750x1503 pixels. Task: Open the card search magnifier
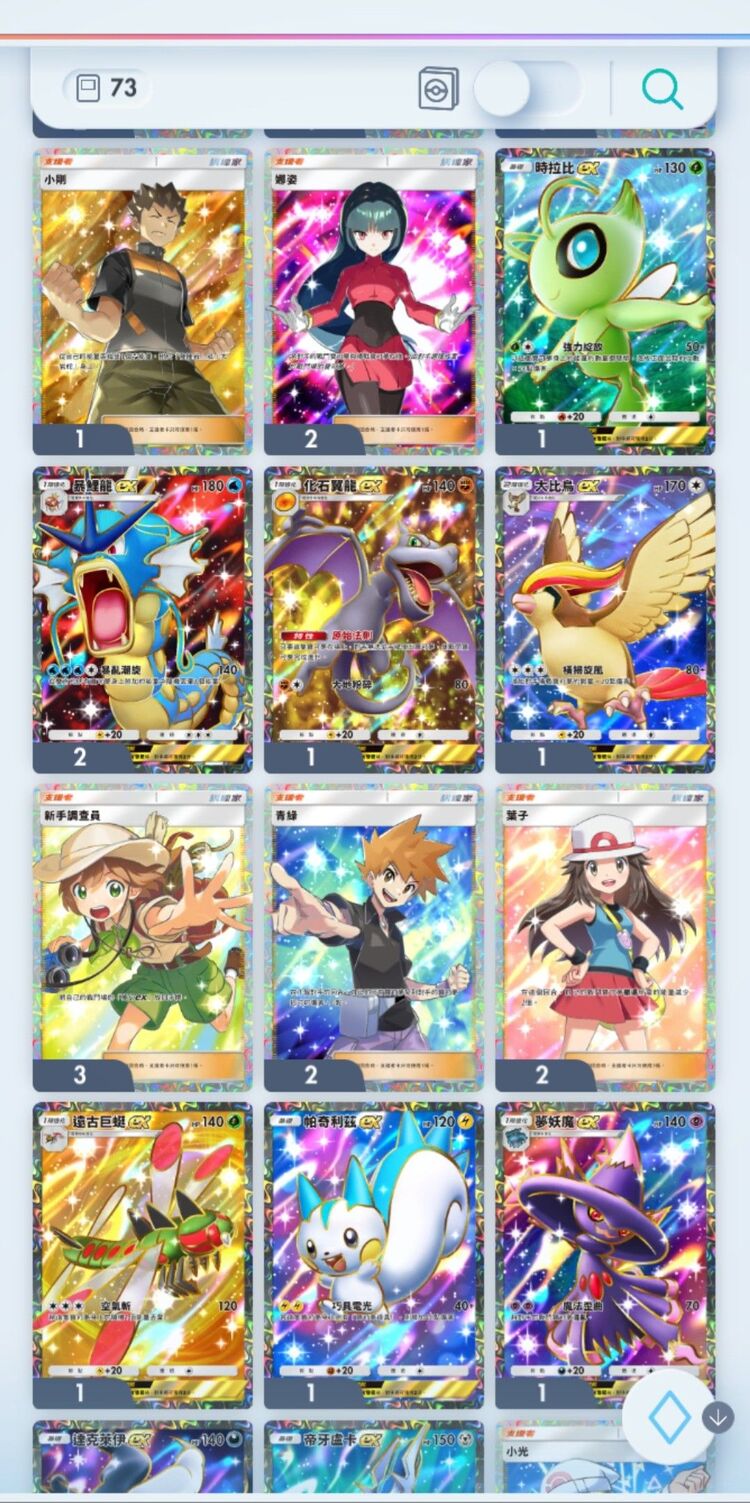coord(662,89)
